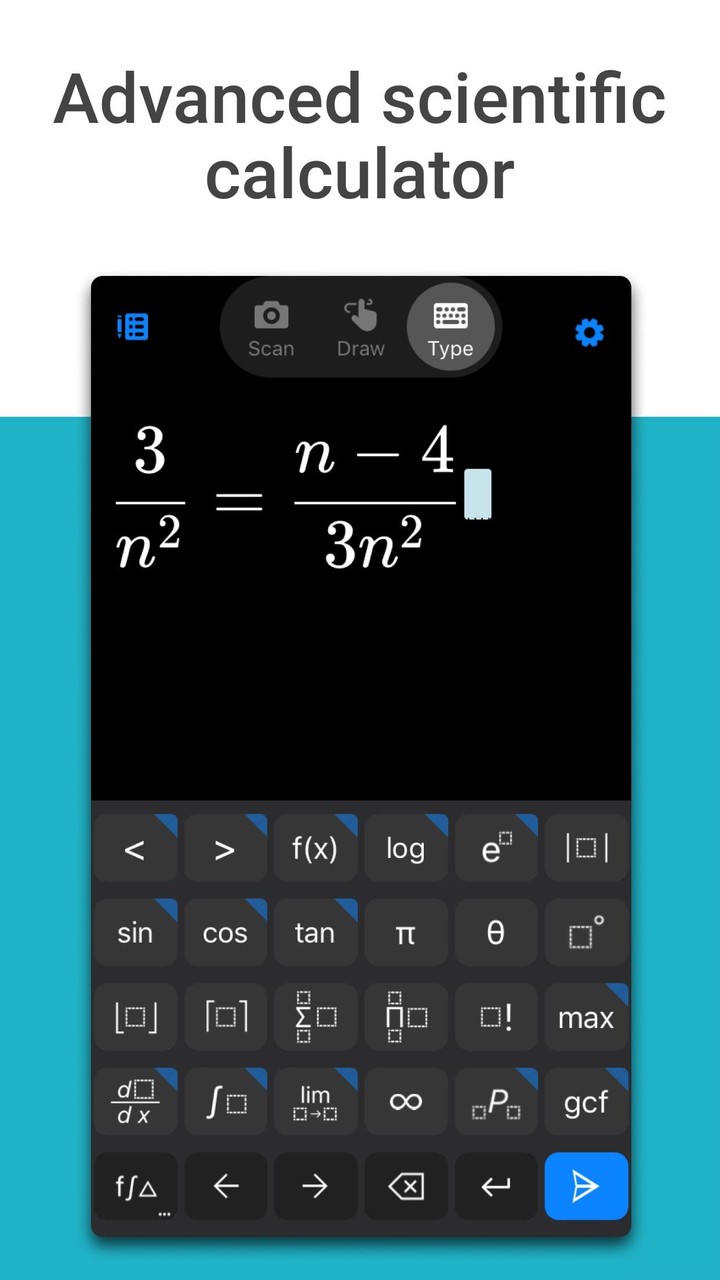Viewport: 720px width, 1280px height.
Task: Insert the infinity symbol
Action: click(x=406, y=1101)
